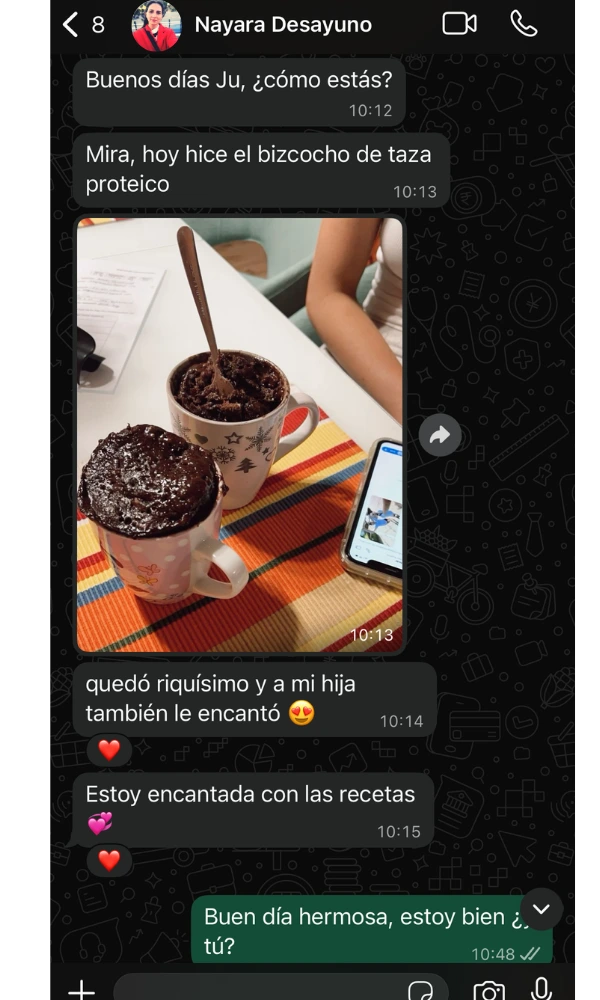Open the camera to take a photo
Screen dimensions: 600x1000
click(488, 990)
